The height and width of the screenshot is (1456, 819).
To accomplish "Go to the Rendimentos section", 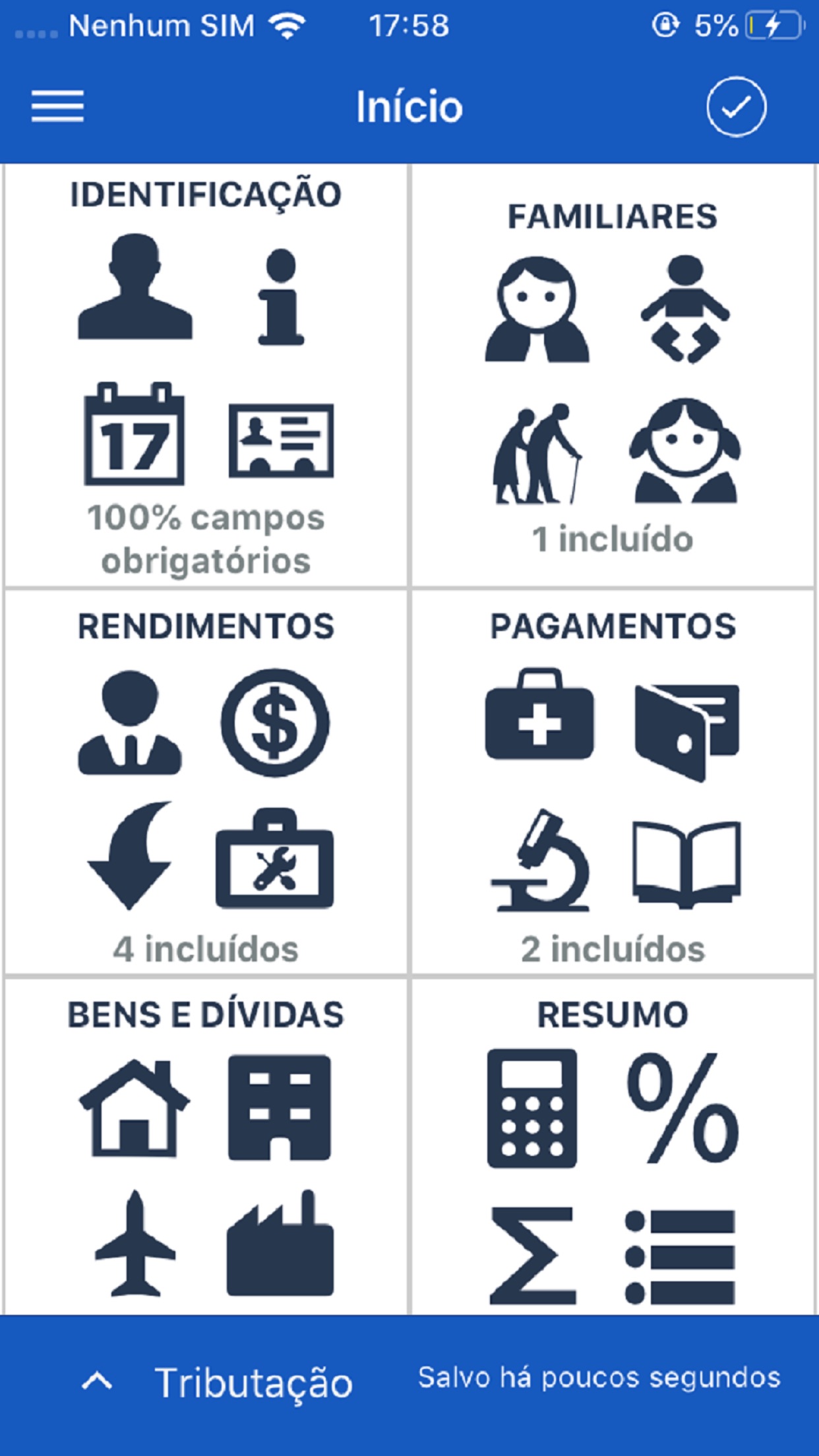I will [206, 781].
